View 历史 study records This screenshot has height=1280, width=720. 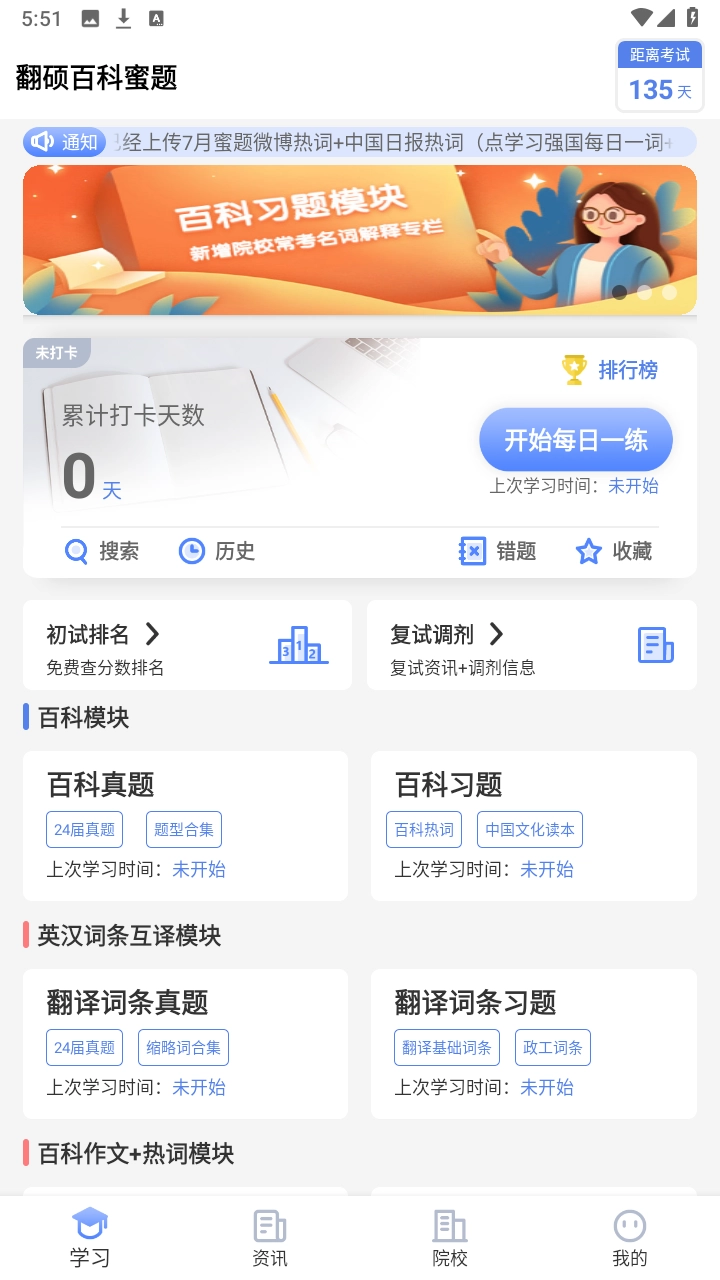tap(217, 551)
